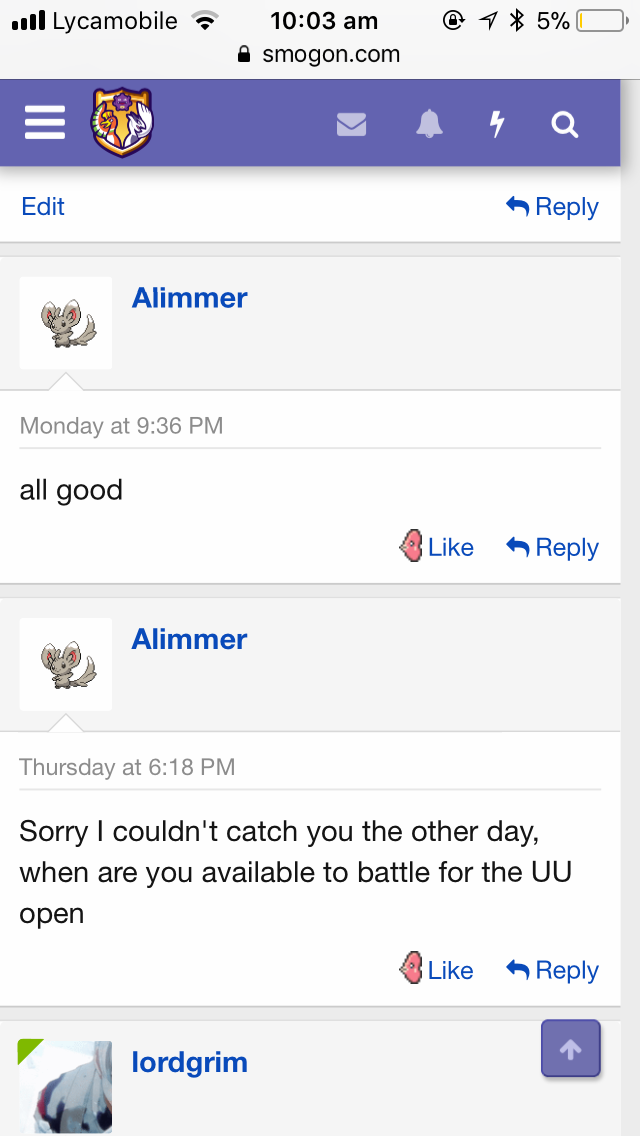Tap the Smogon forum logo
The image size is (640, 1136).
tap(122, 122)
